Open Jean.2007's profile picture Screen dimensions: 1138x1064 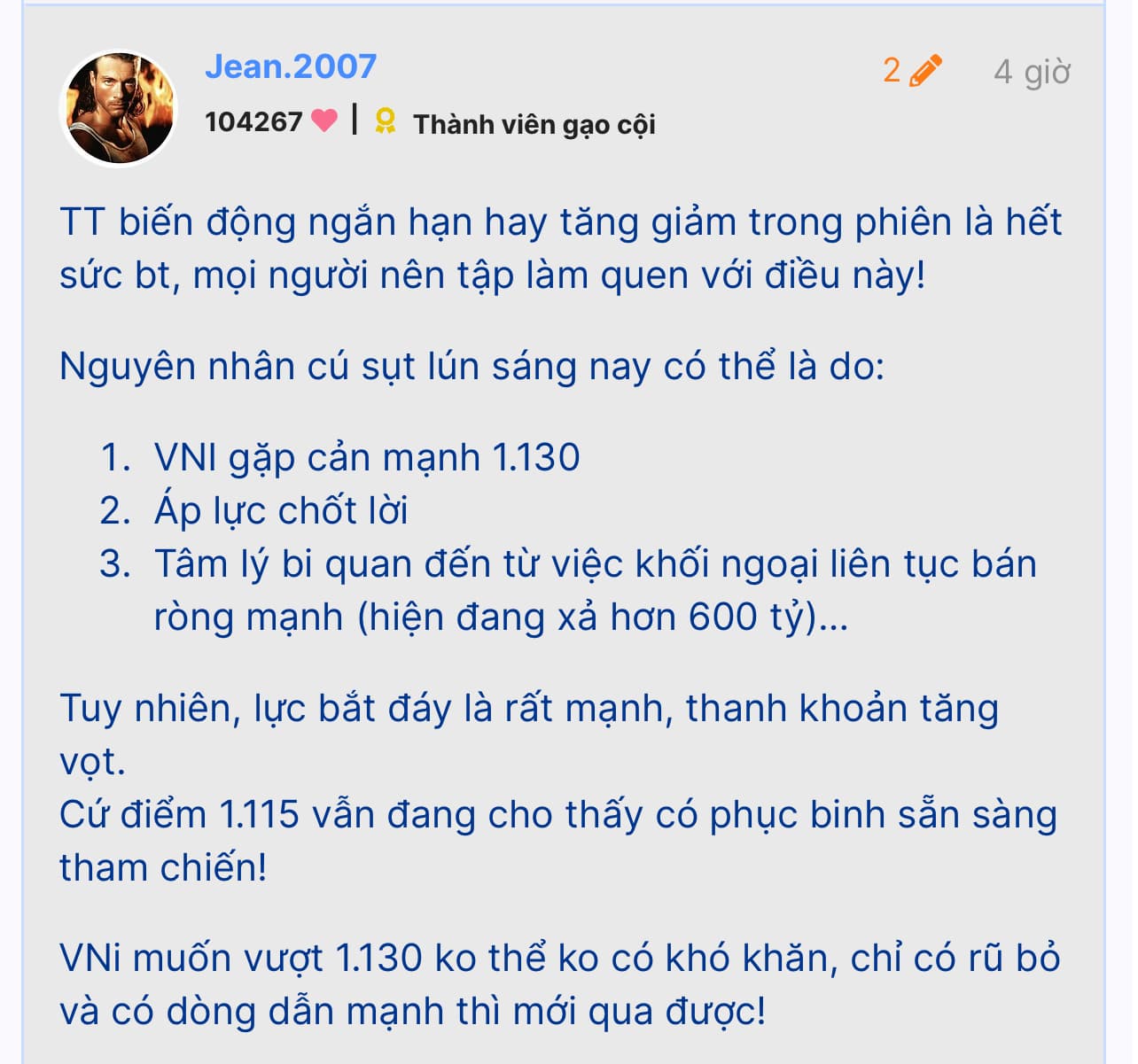[x=118, y=107]
